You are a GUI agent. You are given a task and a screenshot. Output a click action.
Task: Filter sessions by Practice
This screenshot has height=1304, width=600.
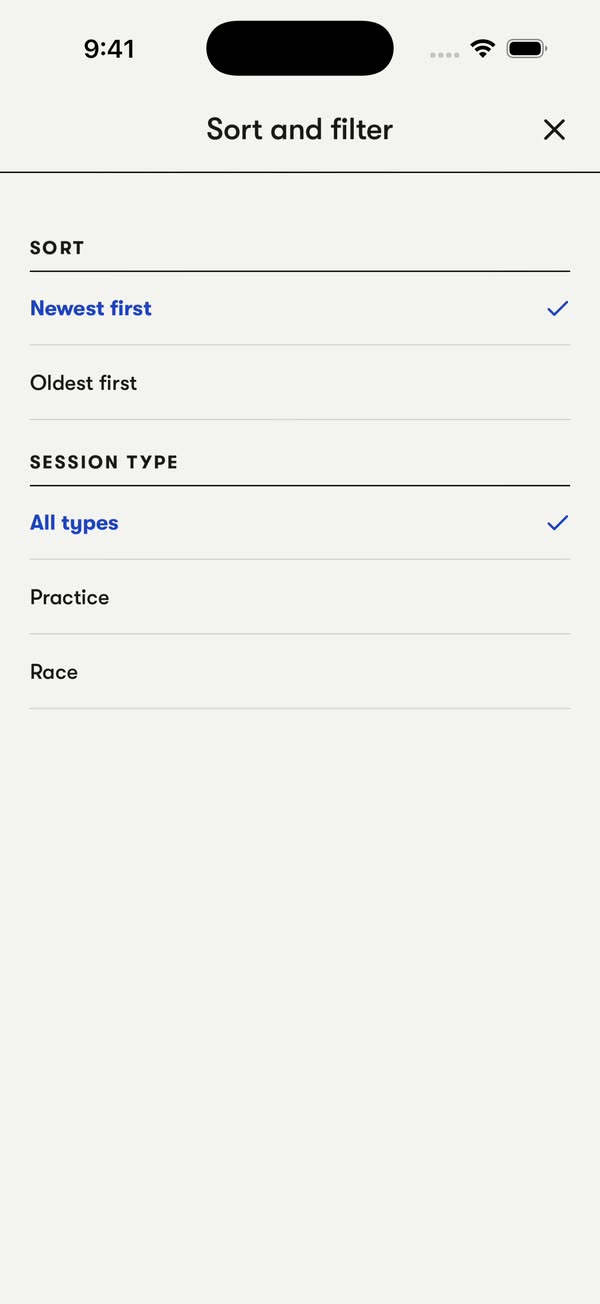point(300,597)
